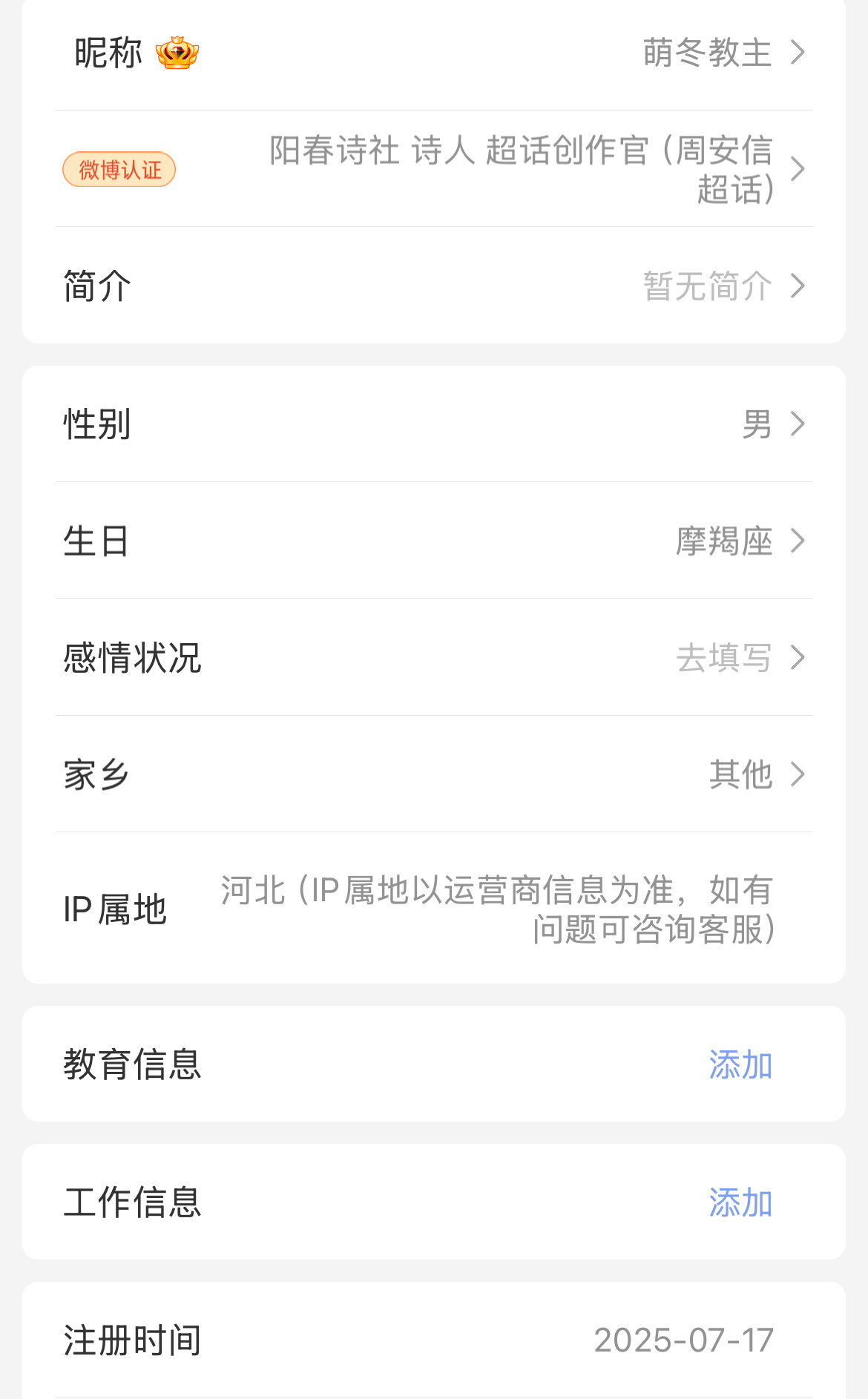Click the 注册时间 registration date row
Viewport: 868px width, 1399px height.
click(x=434, y=1337)
